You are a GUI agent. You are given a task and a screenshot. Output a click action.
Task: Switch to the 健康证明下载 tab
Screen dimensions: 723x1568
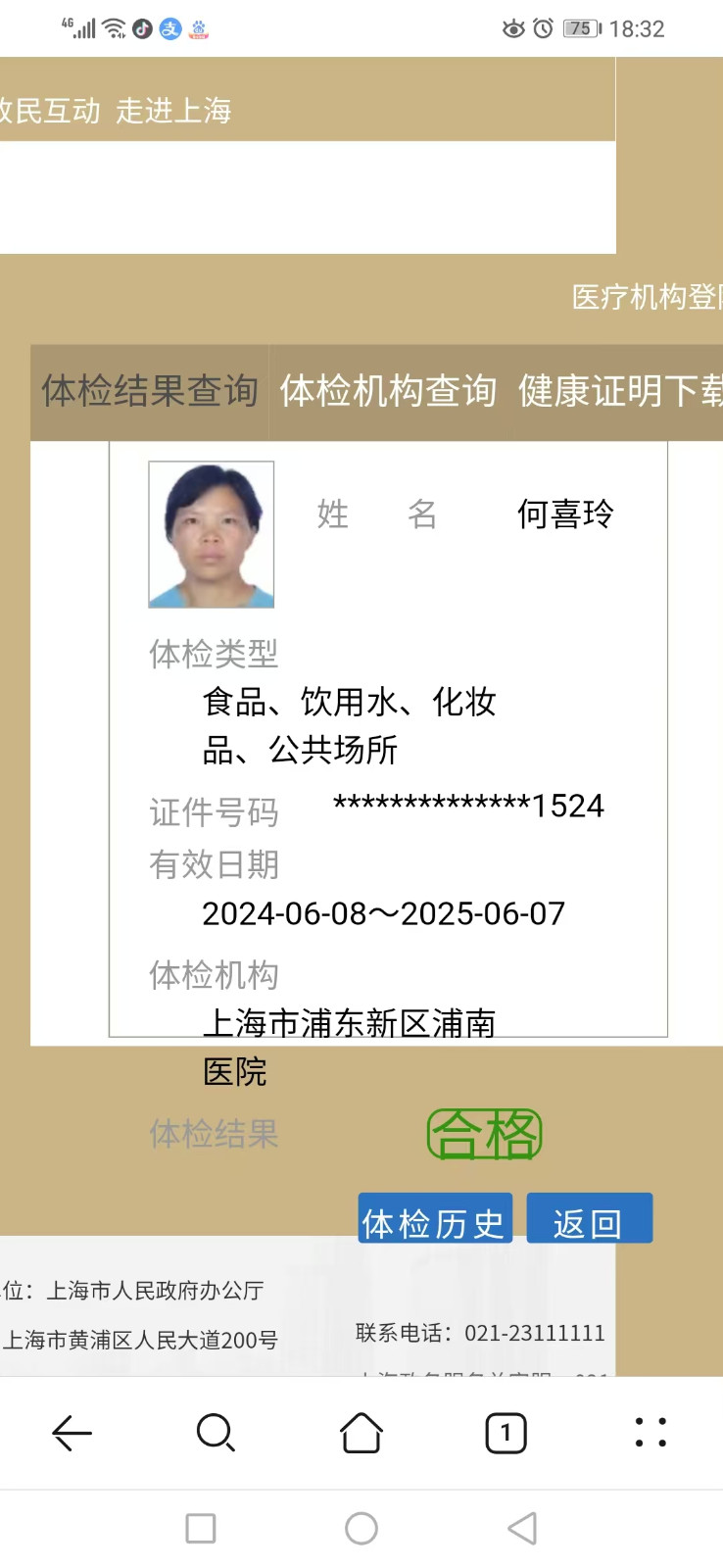tap(619, 391)
